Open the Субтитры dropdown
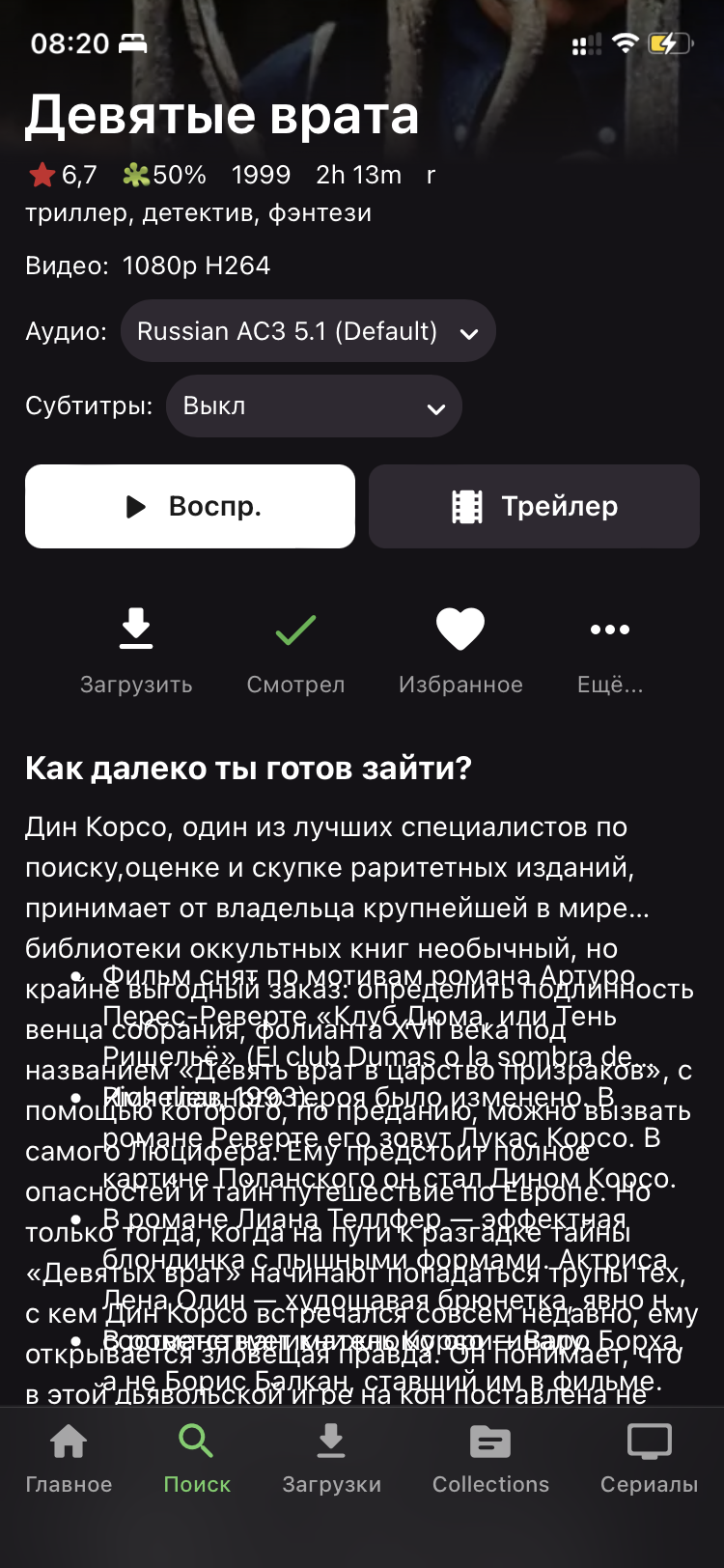This screenshot has width=724, height=1568. [x=314, y=406]
